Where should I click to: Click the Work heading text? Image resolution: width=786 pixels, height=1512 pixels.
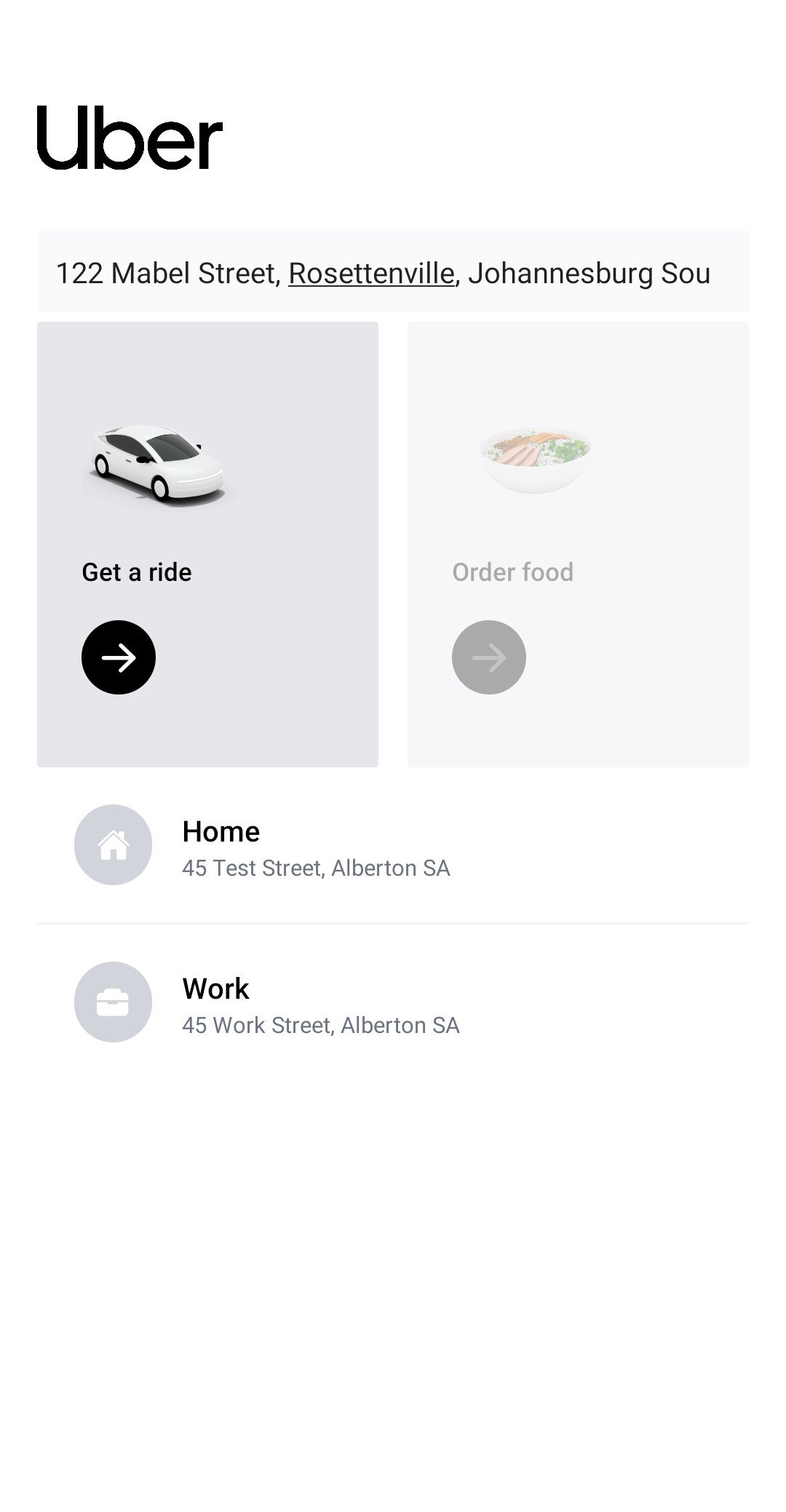pos(215,989)
